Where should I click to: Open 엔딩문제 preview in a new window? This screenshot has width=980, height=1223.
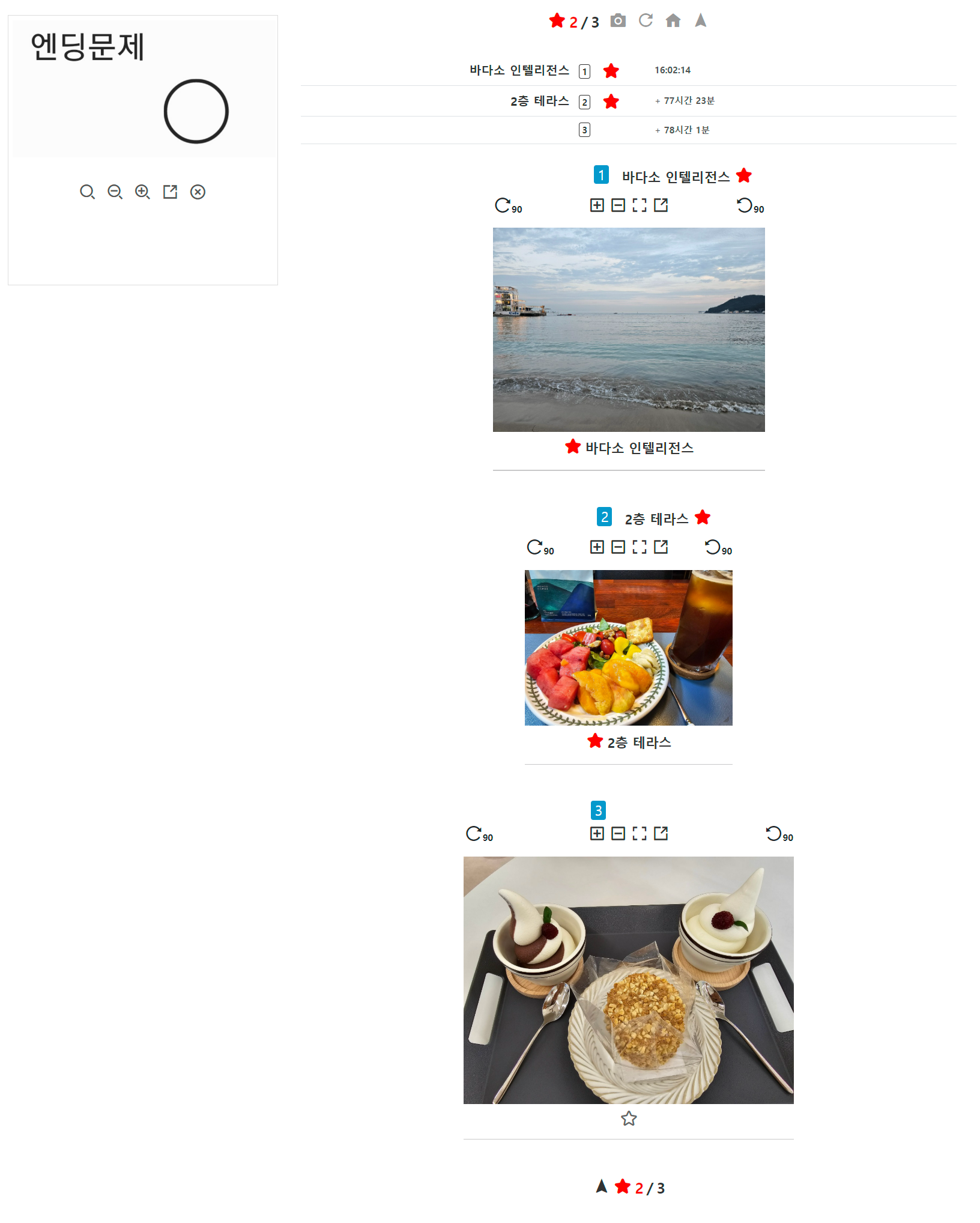point(171,192)
